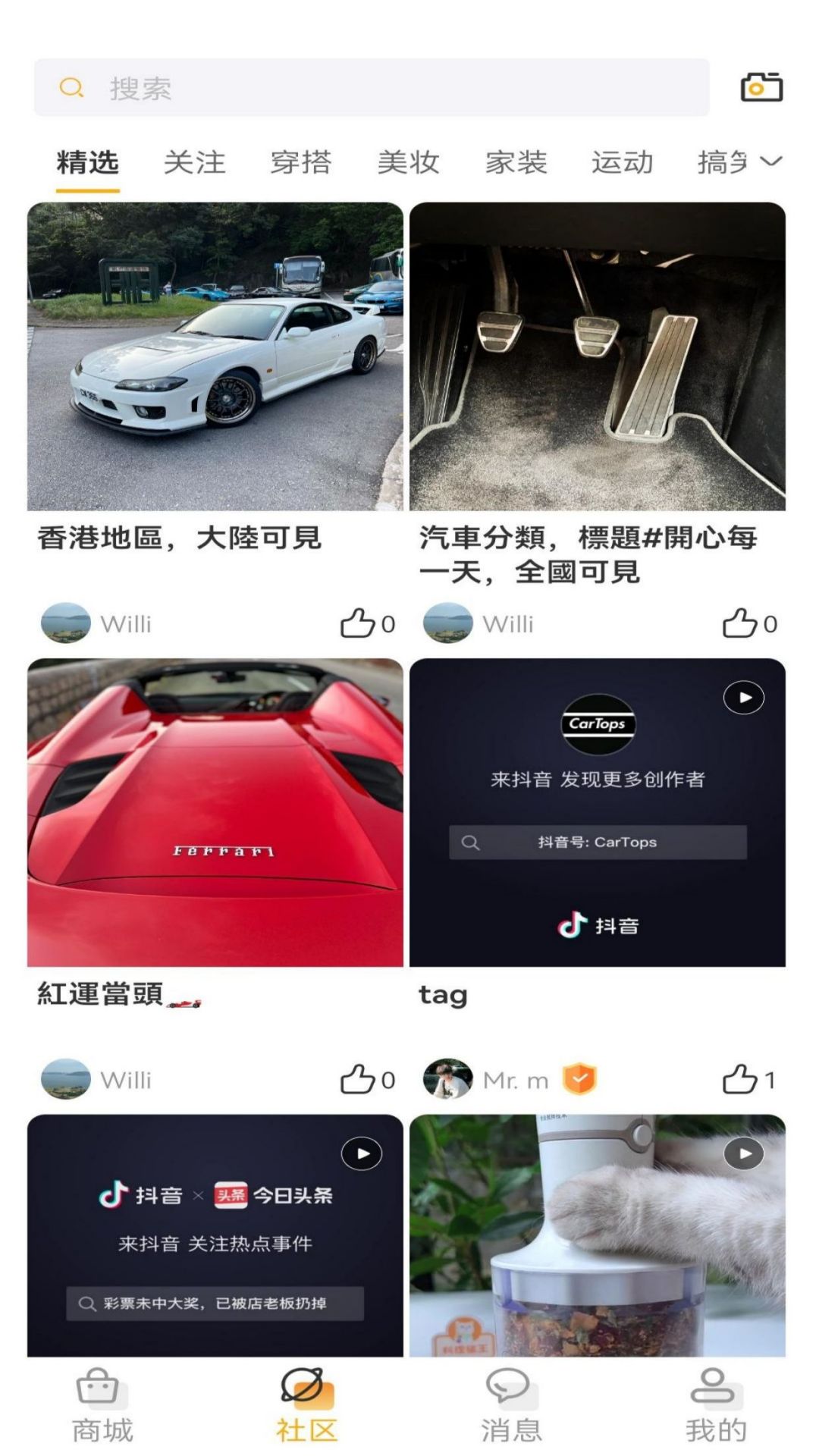This screenshot has width=819, height=1456.
Task: Tap the play icon on the cat video post
Action: [743, 1155]
